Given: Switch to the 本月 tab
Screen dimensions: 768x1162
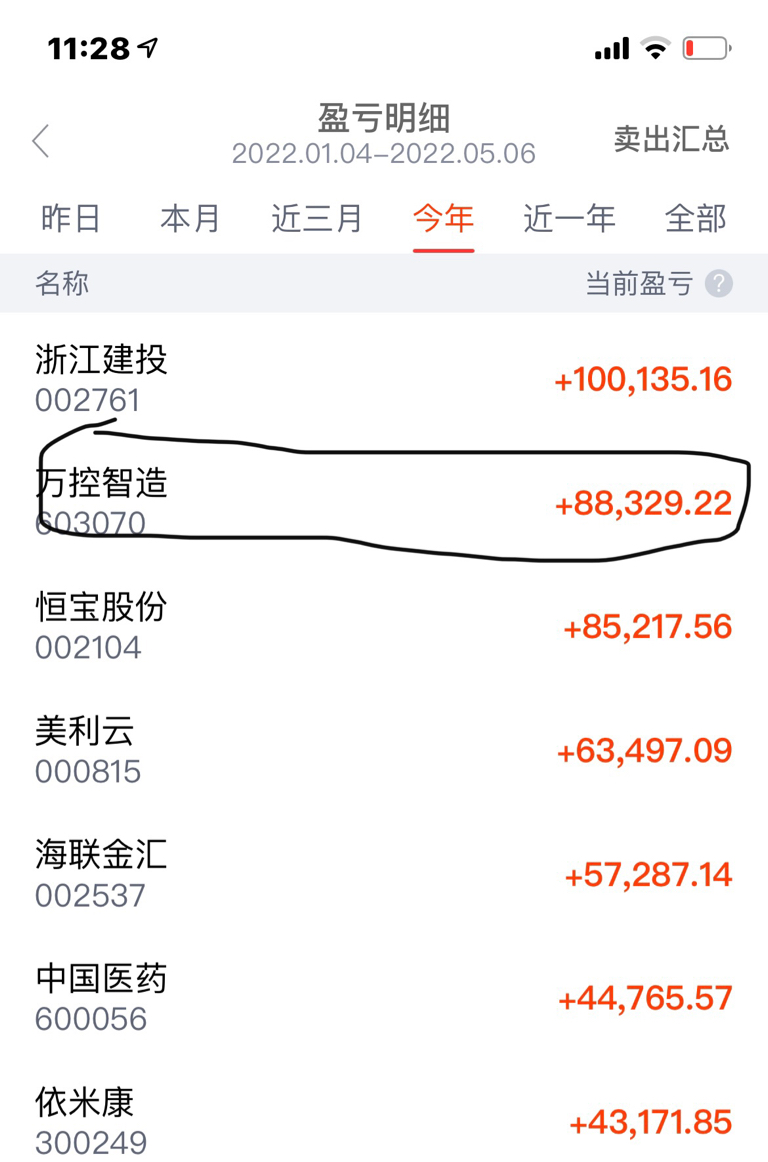Looking at the screenshot, I should [x=191, y=218].
